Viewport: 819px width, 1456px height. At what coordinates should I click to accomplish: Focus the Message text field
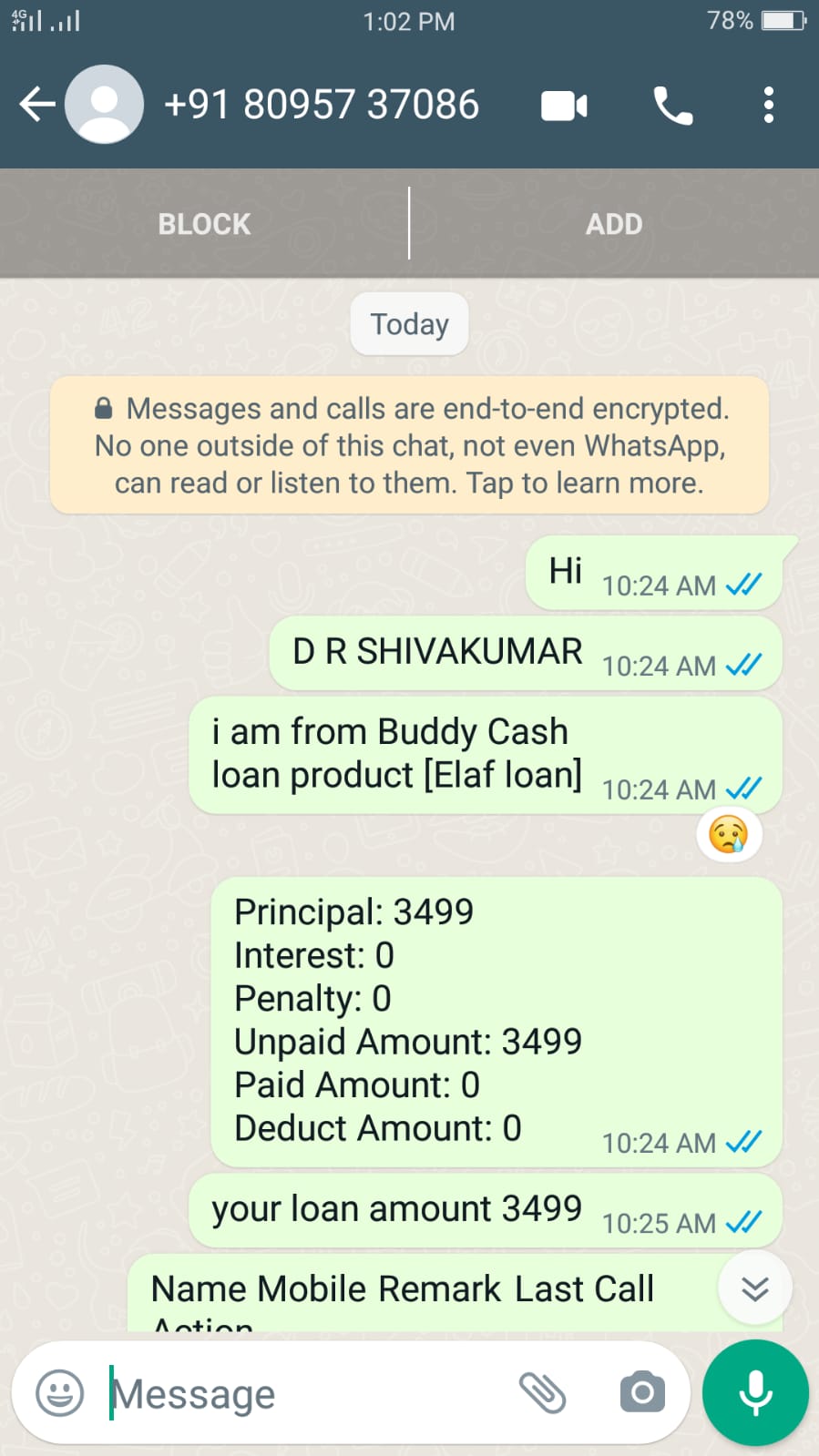(301, 1393)
